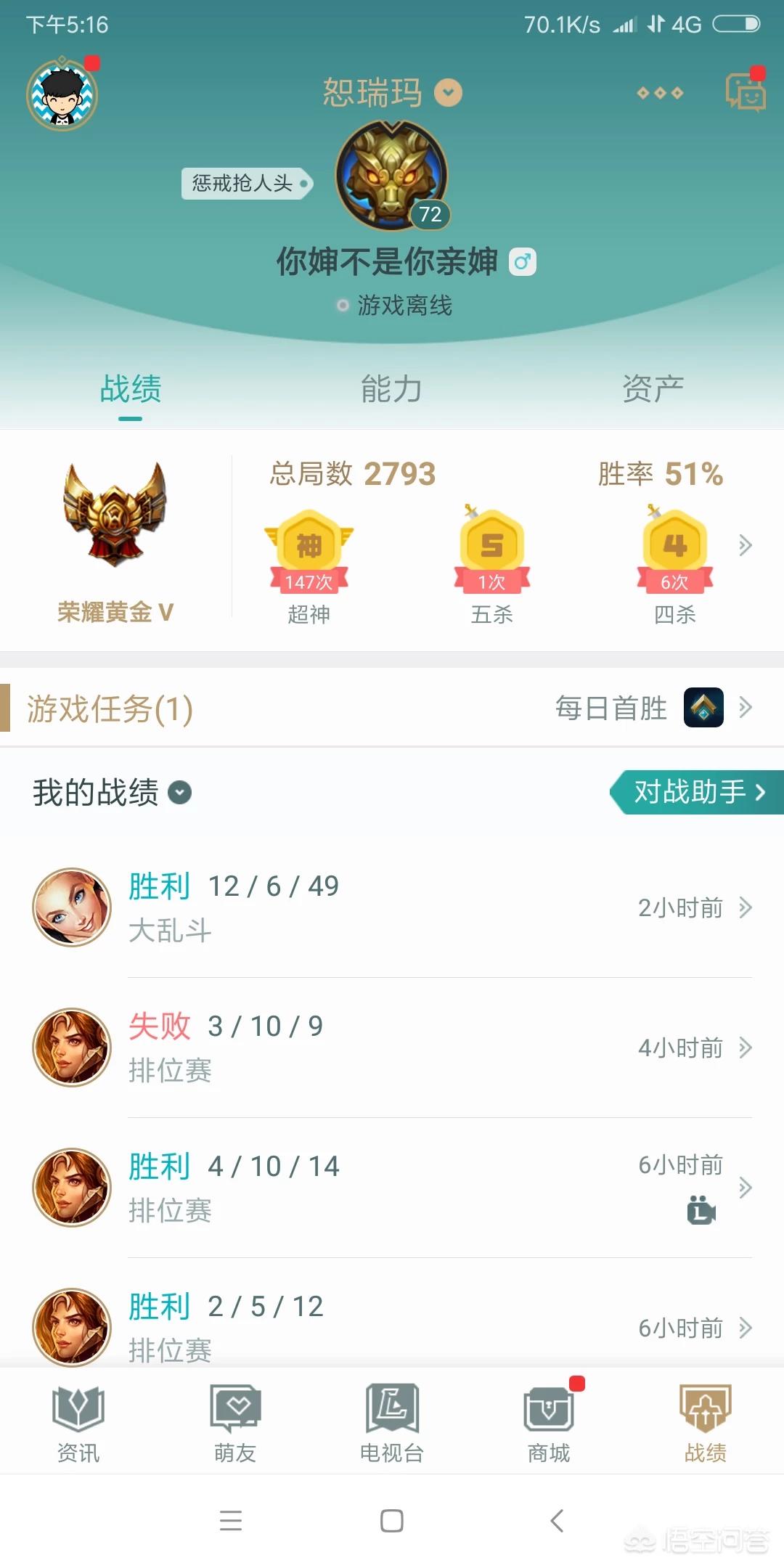
Task: Open the three-diamond more options menu
Action: [x=659, y=93]
